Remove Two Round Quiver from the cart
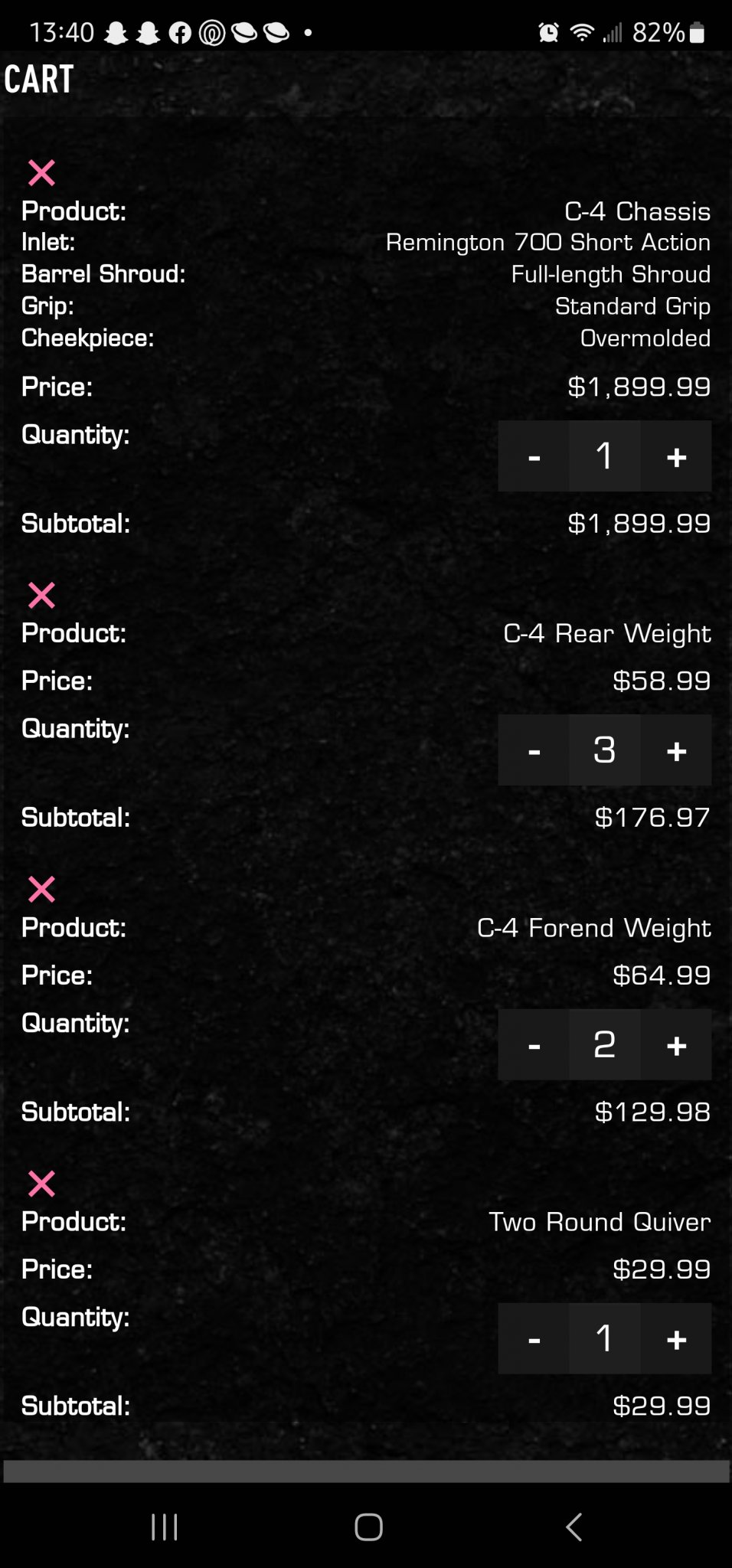732x1568 pixels. [x=41, y=1184]
